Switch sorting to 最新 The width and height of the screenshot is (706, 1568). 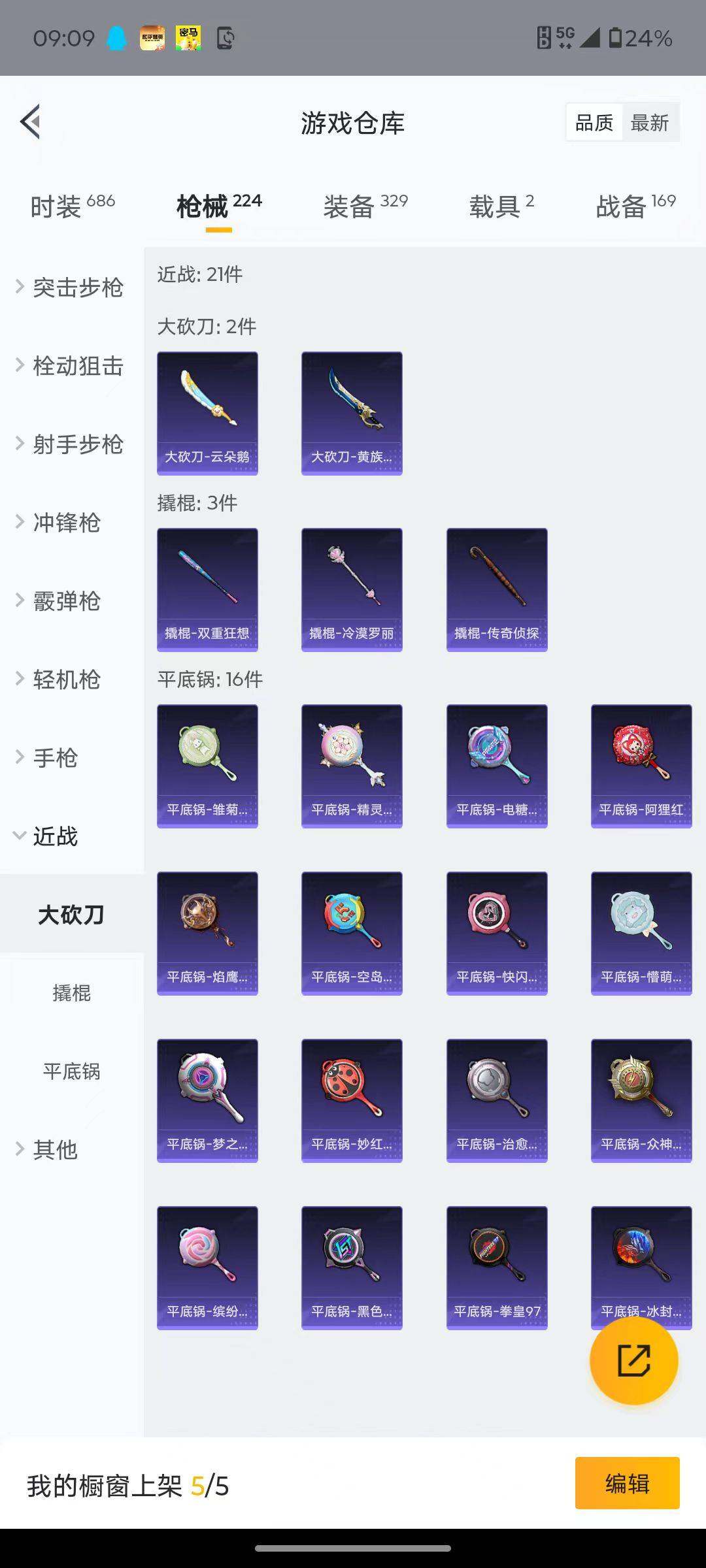pos(650,122)
